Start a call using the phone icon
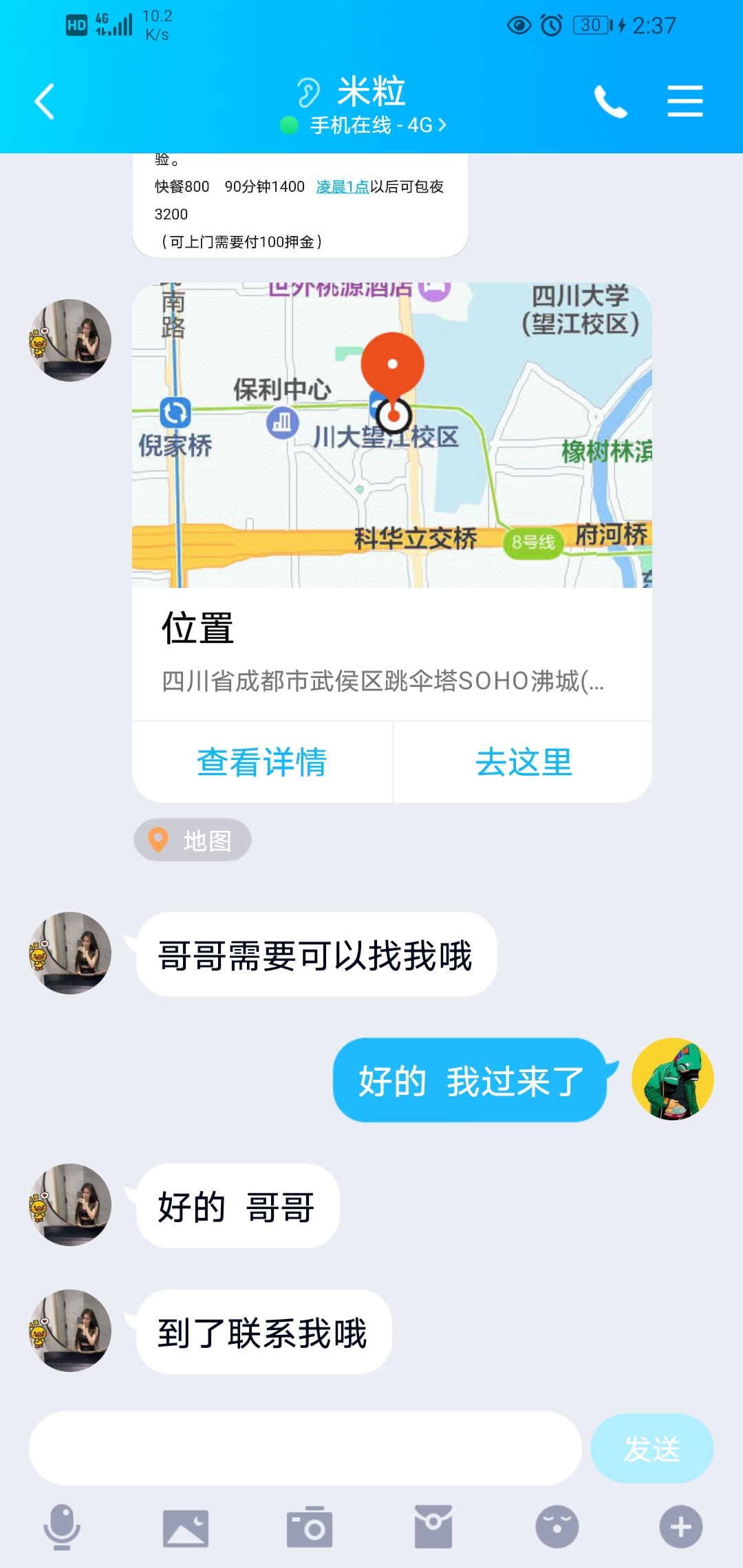 tap(612, 102)
